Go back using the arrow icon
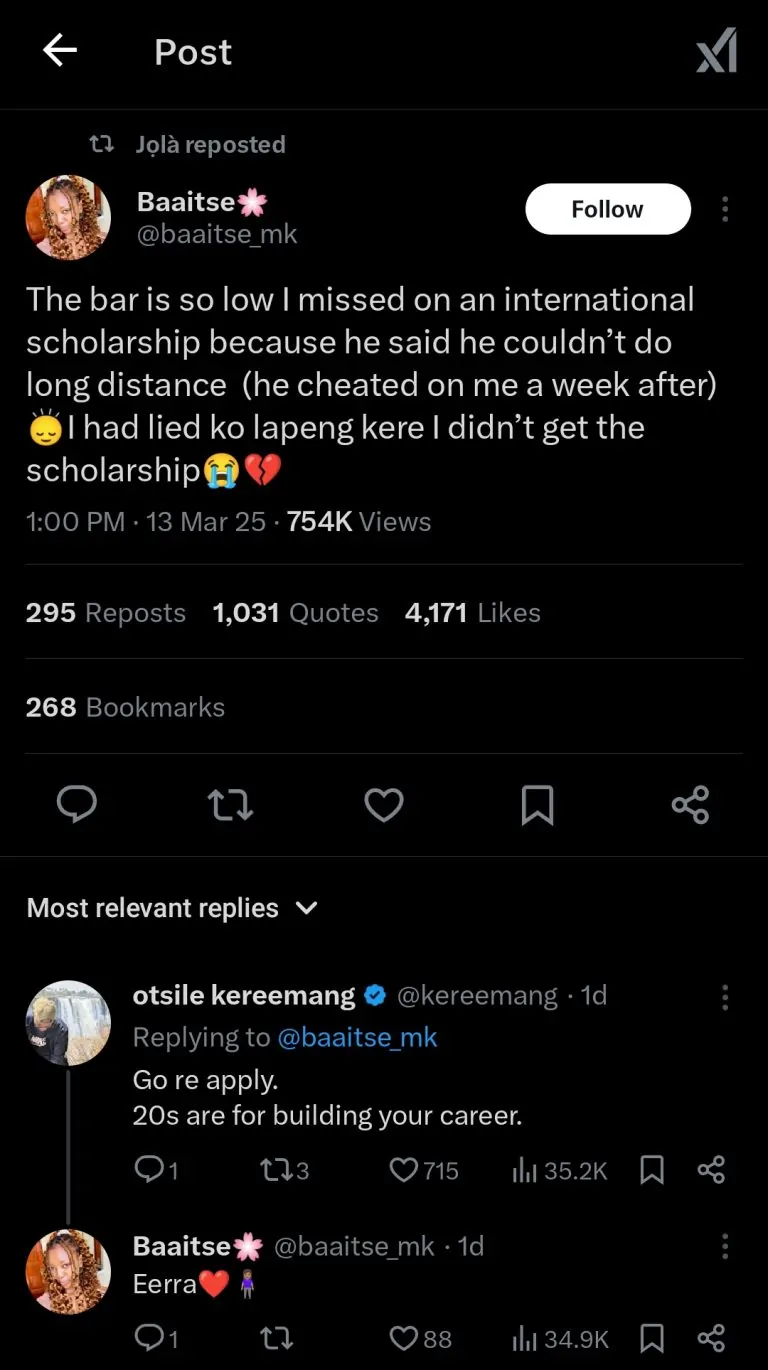This screenshot has height=1370, width=768. 60,51
